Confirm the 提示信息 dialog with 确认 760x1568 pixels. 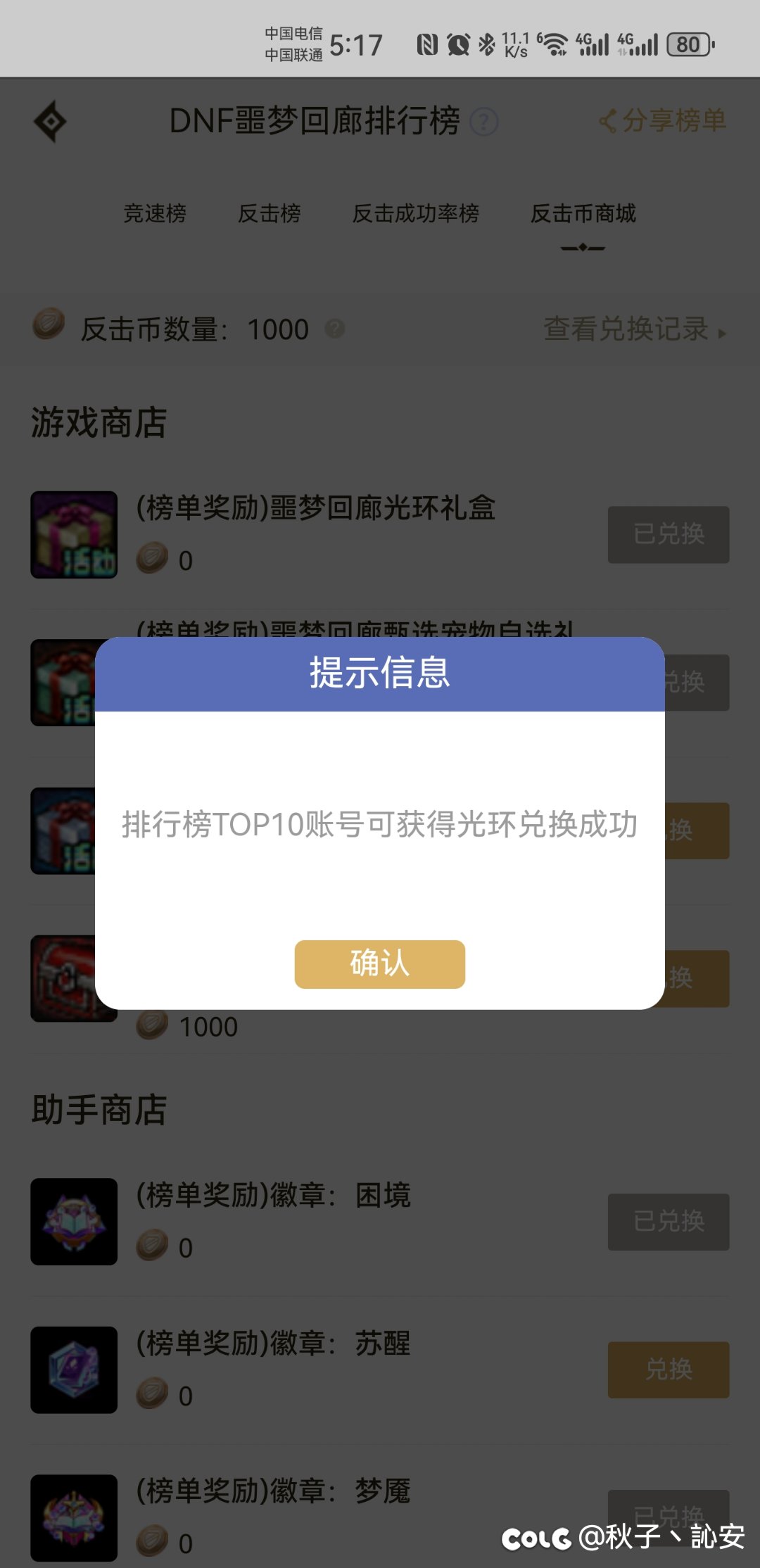[x=379, y=963]
